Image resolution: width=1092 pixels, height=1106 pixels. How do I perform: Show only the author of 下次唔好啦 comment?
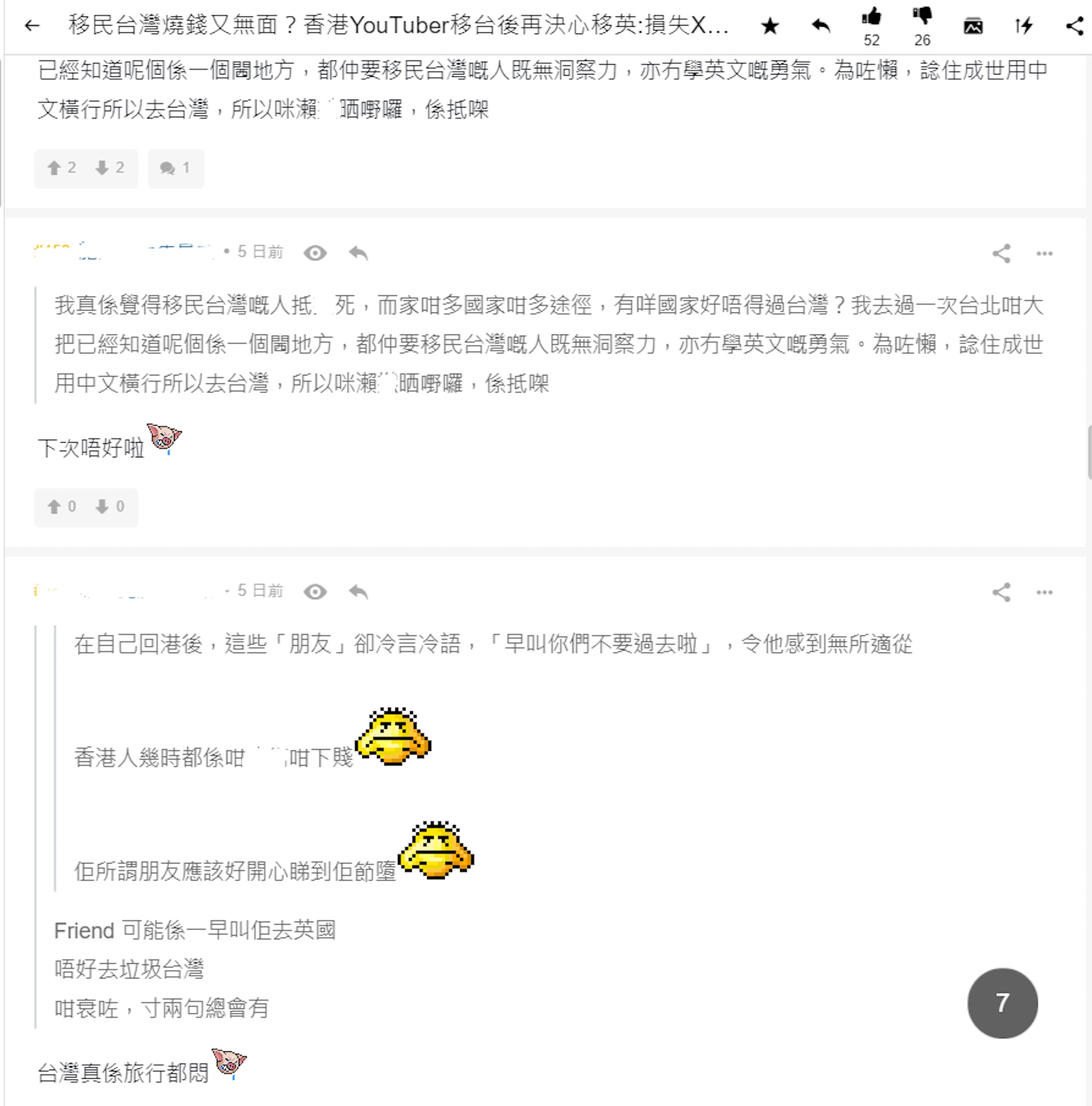pos(315,253)
